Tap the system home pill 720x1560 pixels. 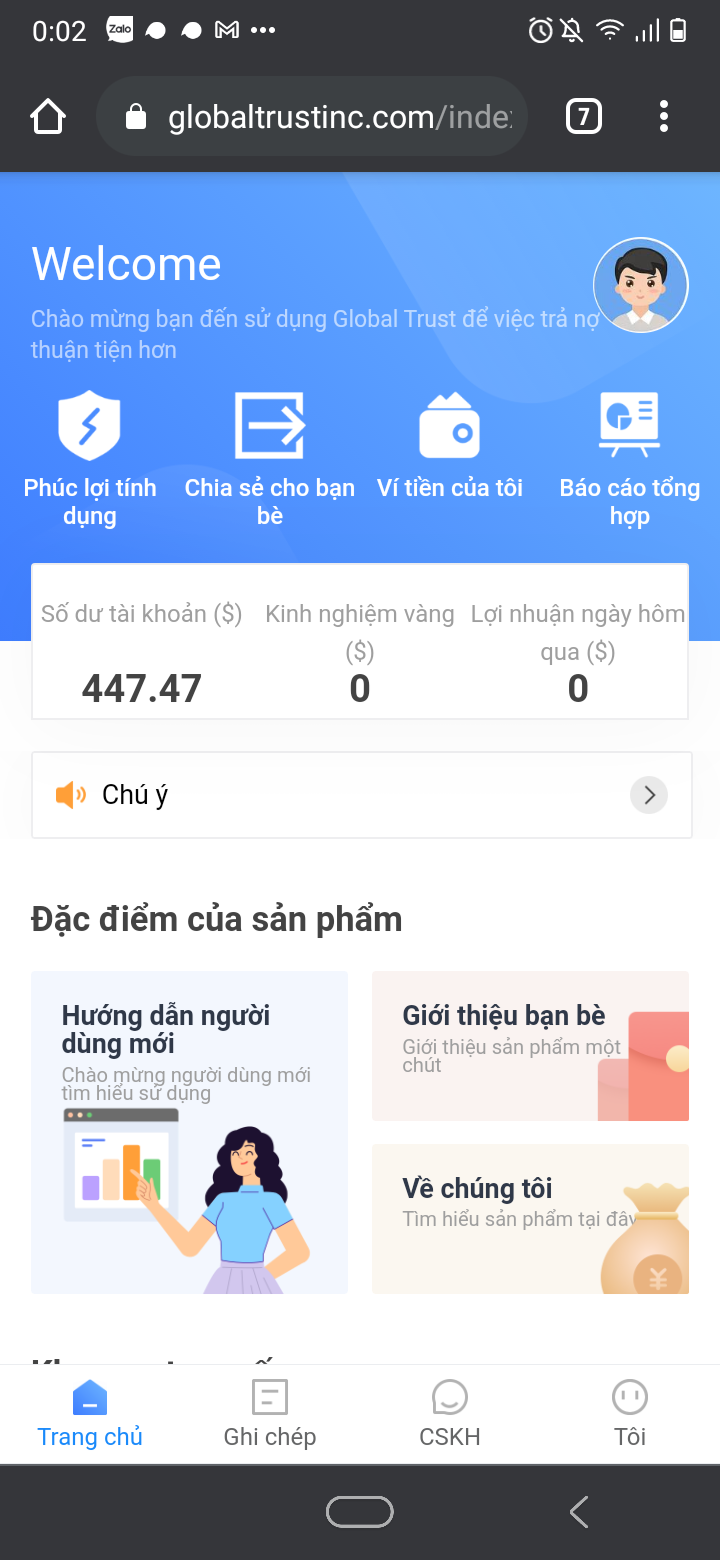(360, 1512)
